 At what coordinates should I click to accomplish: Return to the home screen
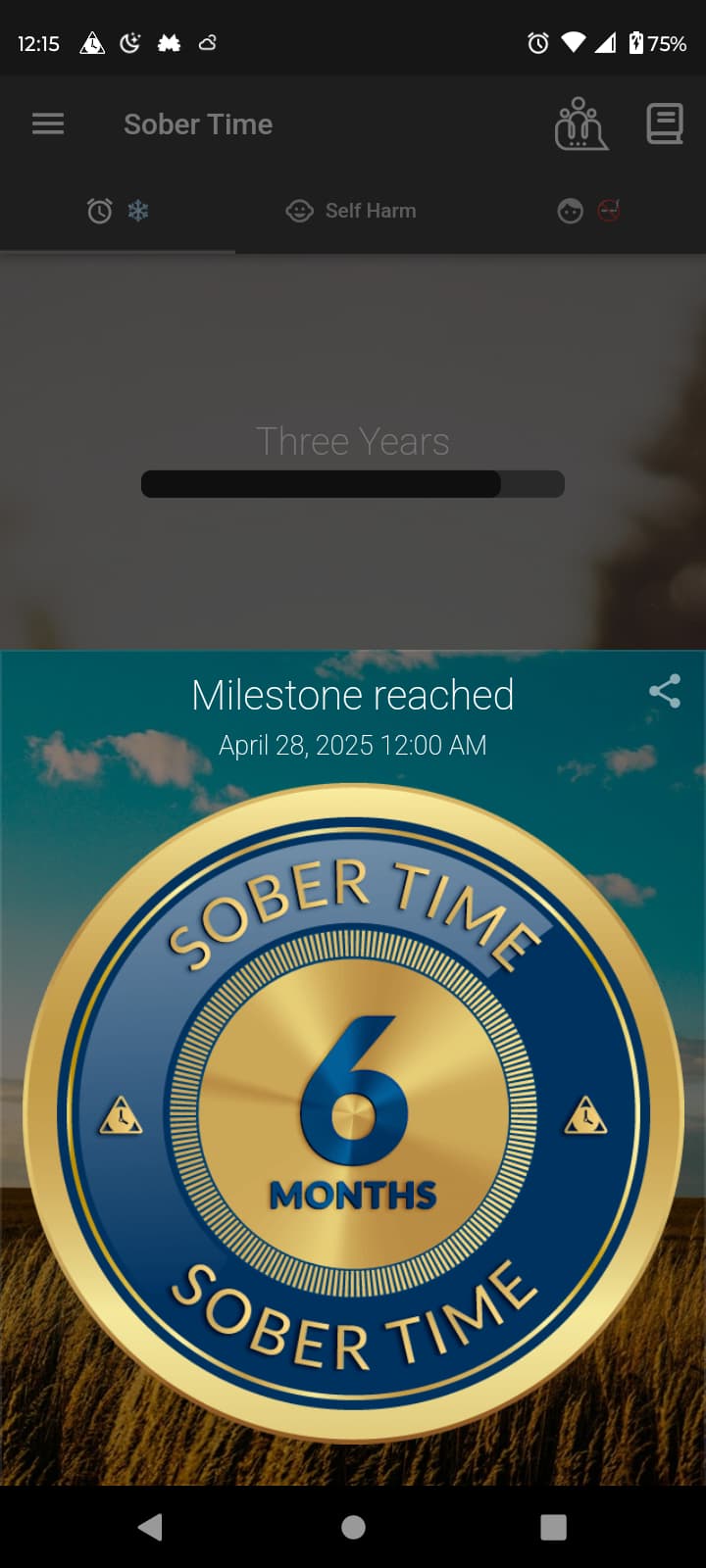click(x=353, y=1526)
